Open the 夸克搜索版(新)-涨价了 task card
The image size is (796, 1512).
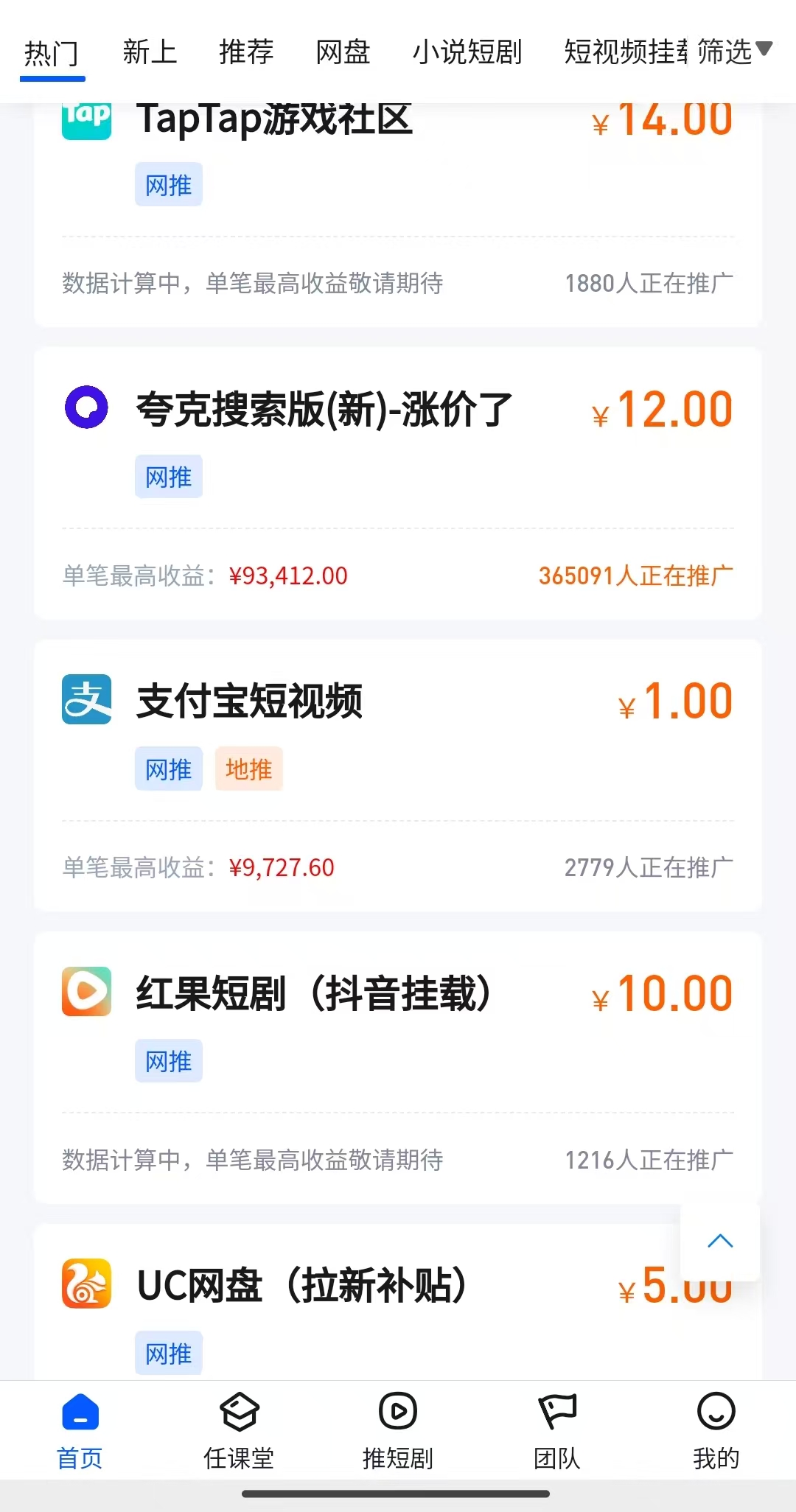point(398,483)
